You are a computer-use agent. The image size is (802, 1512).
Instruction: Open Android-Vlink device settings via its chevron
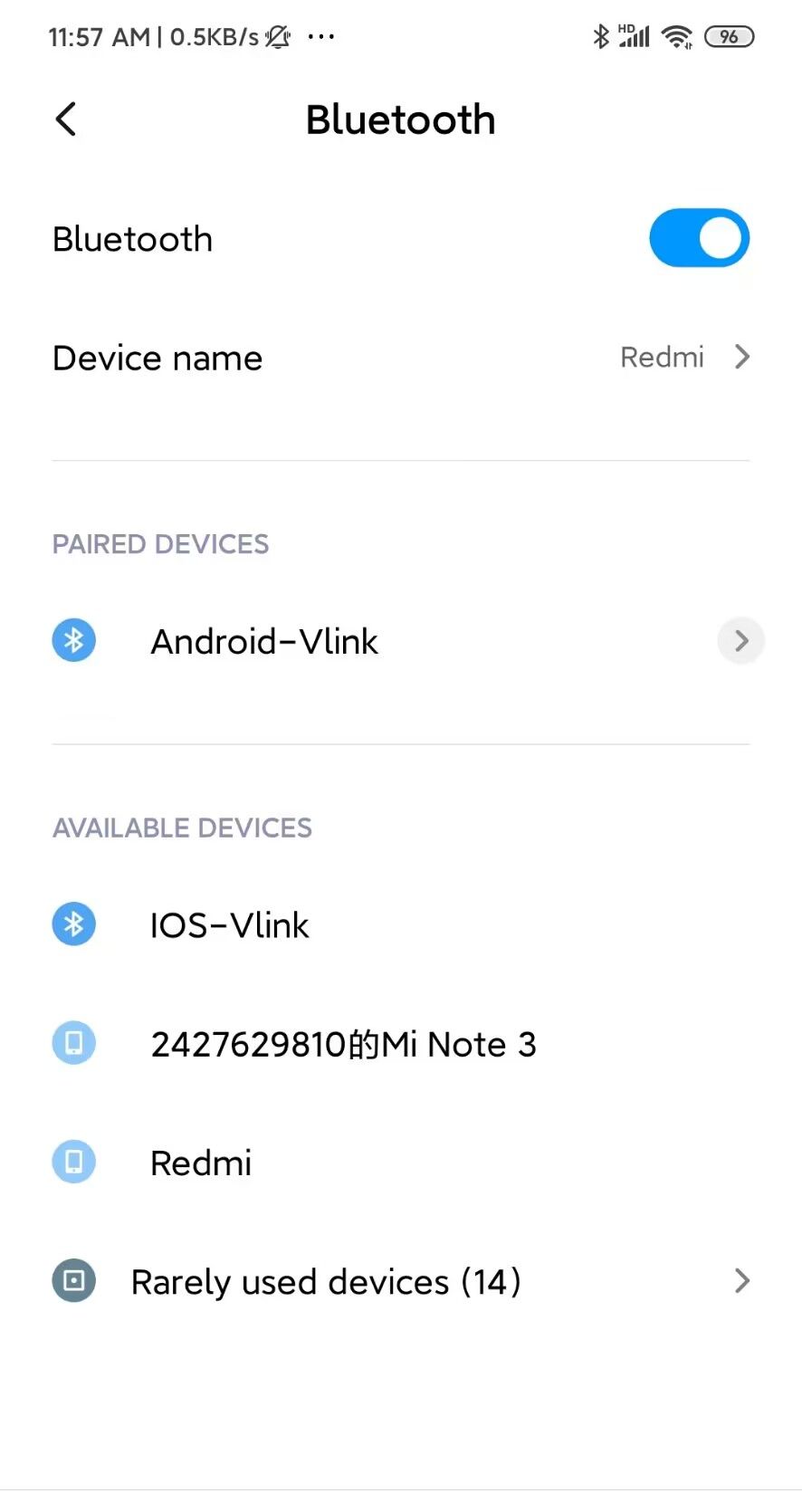(x=740, y=640)
